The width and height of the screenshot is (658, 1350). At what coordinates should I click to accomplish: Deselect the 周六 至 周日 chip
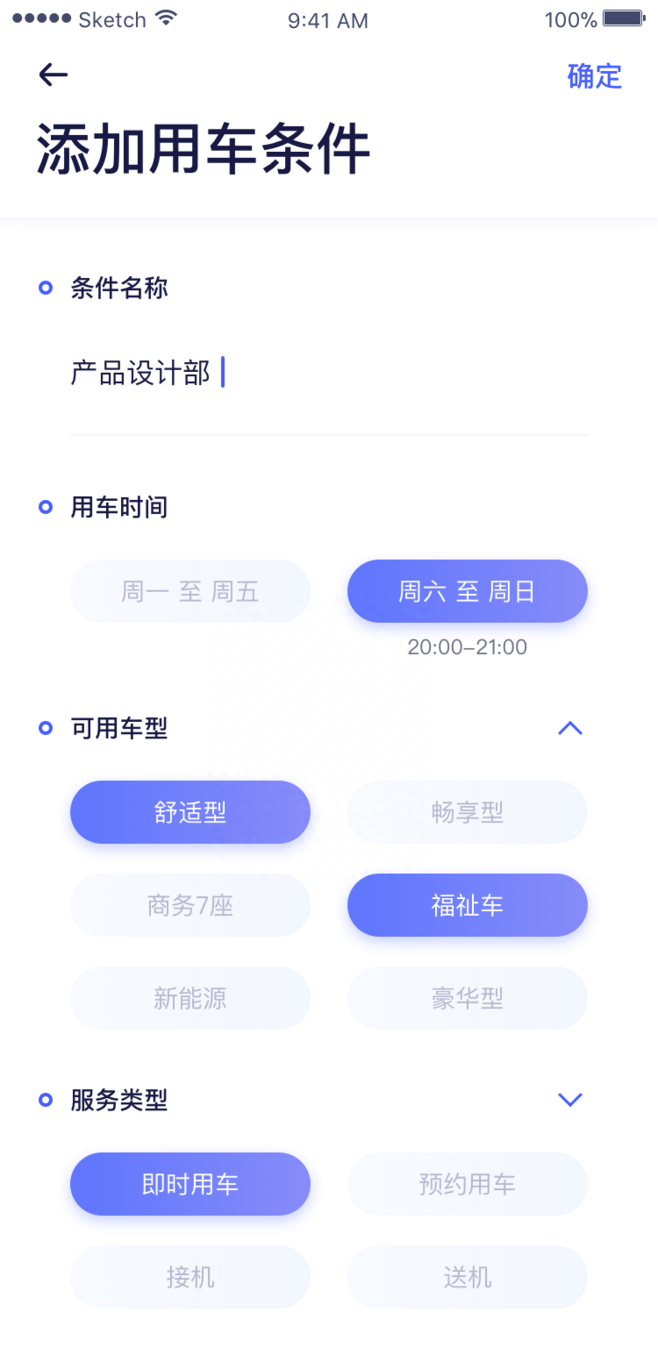pyautogui.click(x=467, y=591)
